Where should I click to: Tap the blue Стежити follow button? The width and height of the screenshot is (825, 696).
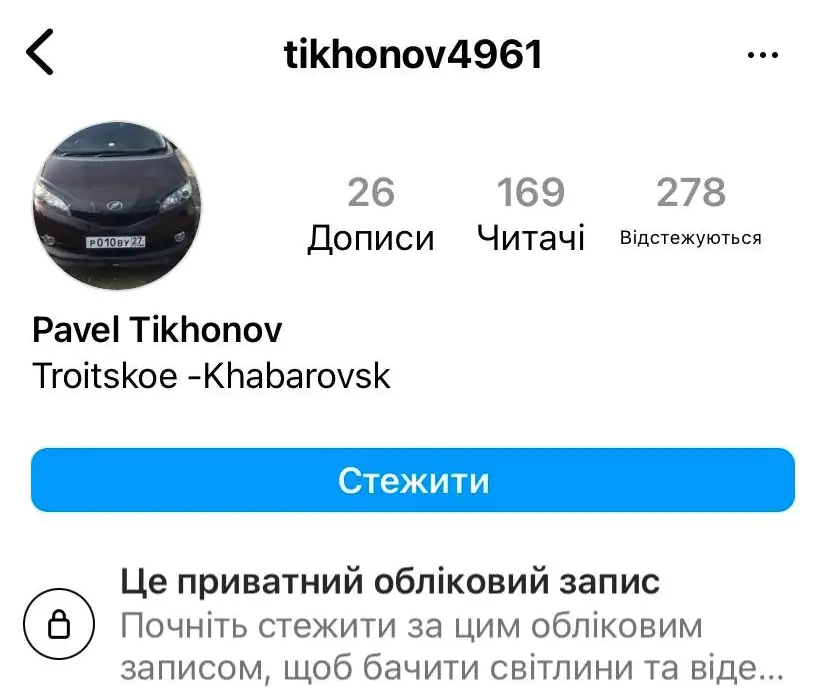[413, 481]
